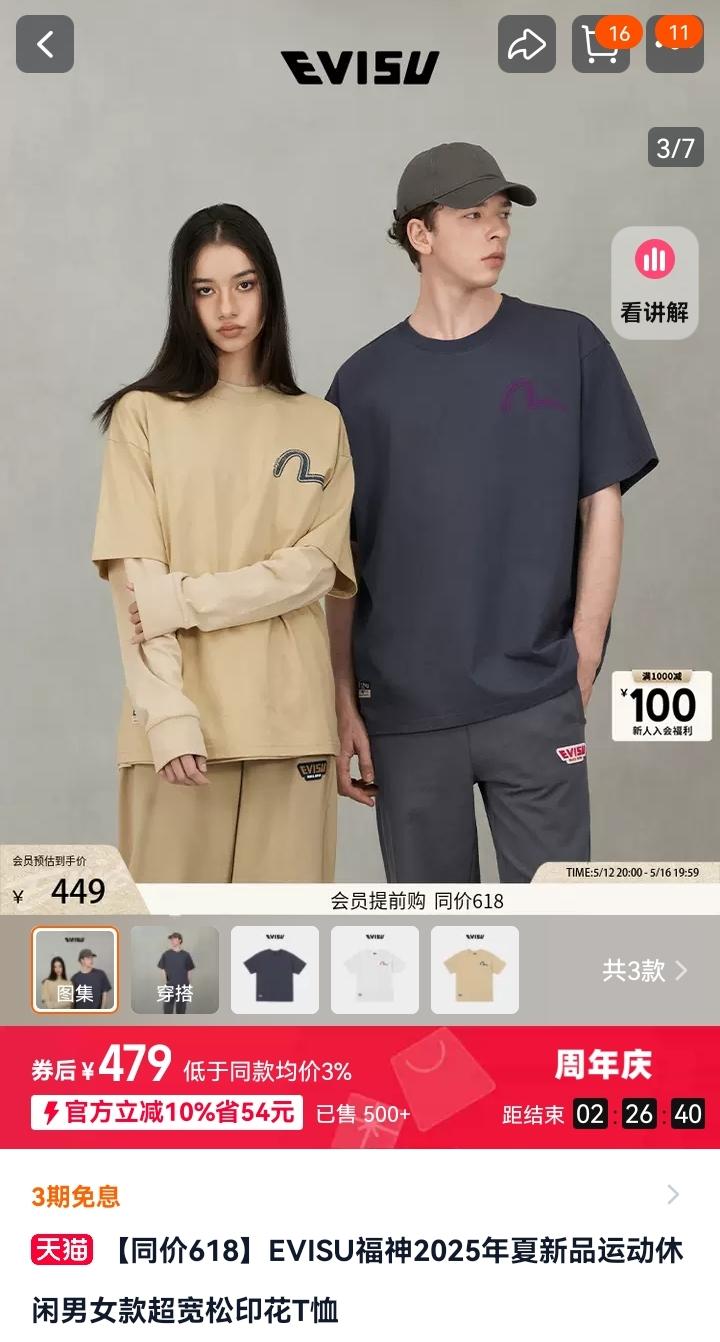View the white T-shirt variant
Image resolution: width=720 pixels, height=1342 pixels.
pyautogui.click(x=375, y=970)
